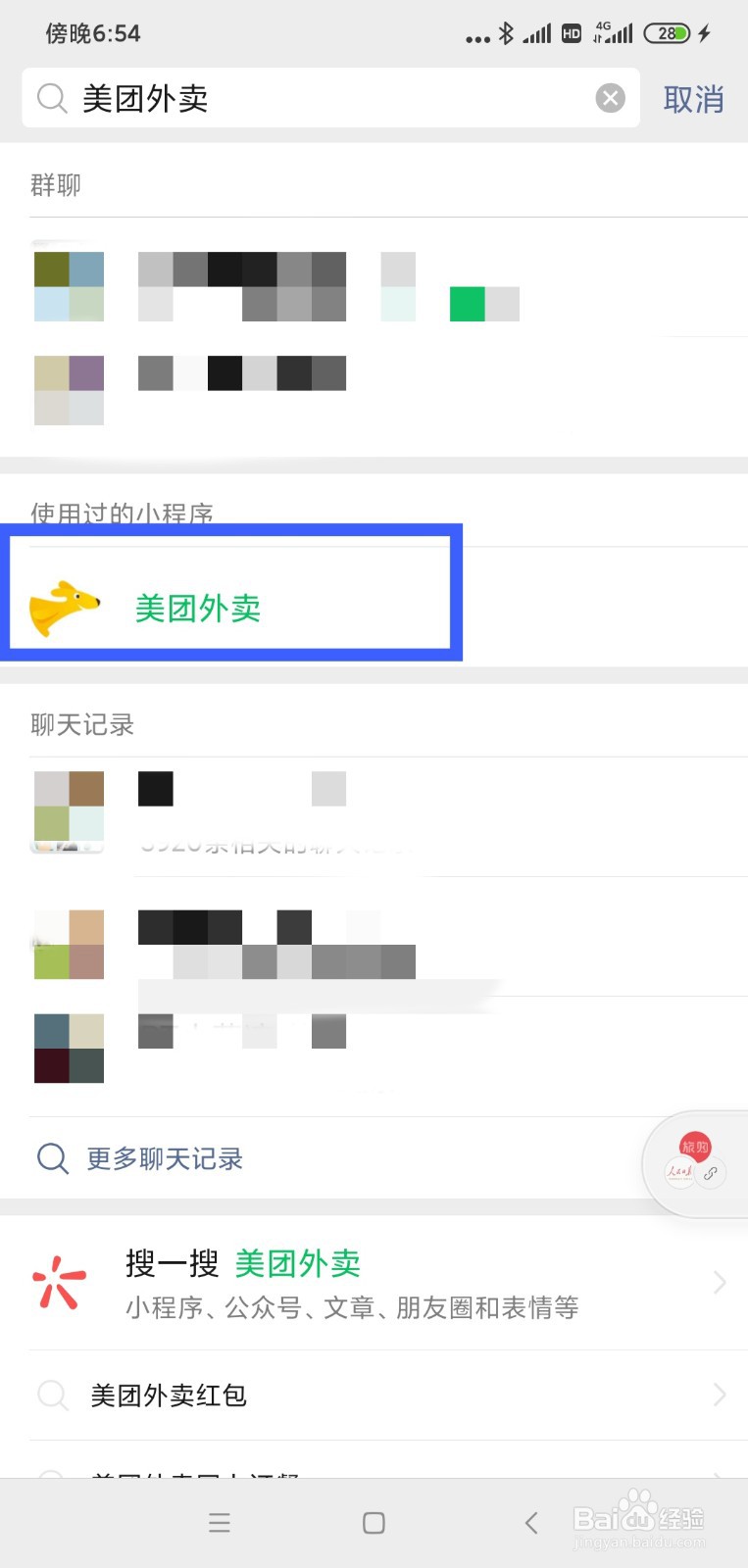Viewport: 748px width, 1568px height.
Task: Expand the 搜一搜 美团外卖 row via chevron
Action: tap(721, 1282)
